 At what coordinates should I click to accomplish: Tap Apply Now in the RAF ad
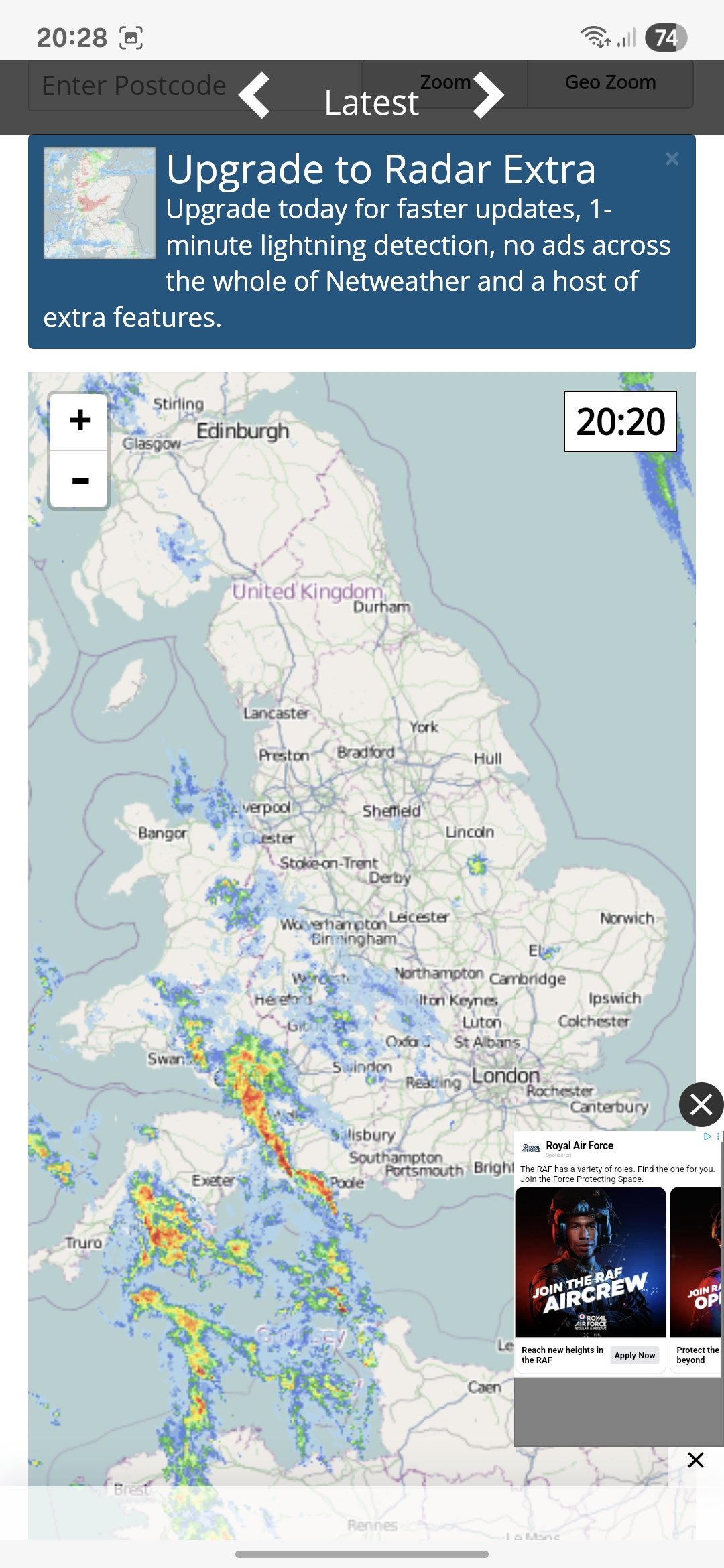pos(634,1355)
